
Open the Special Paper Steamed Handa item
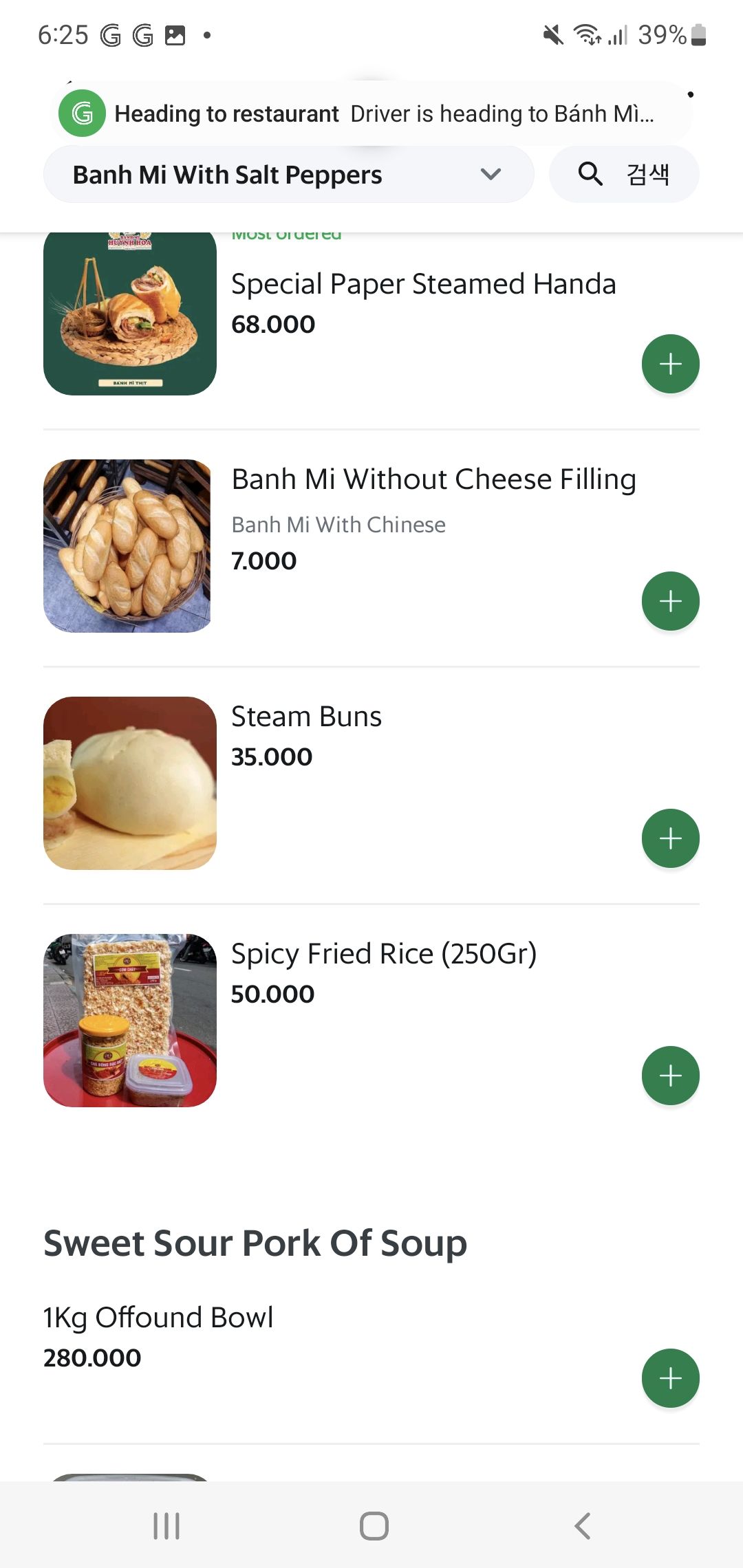point(423,284)
